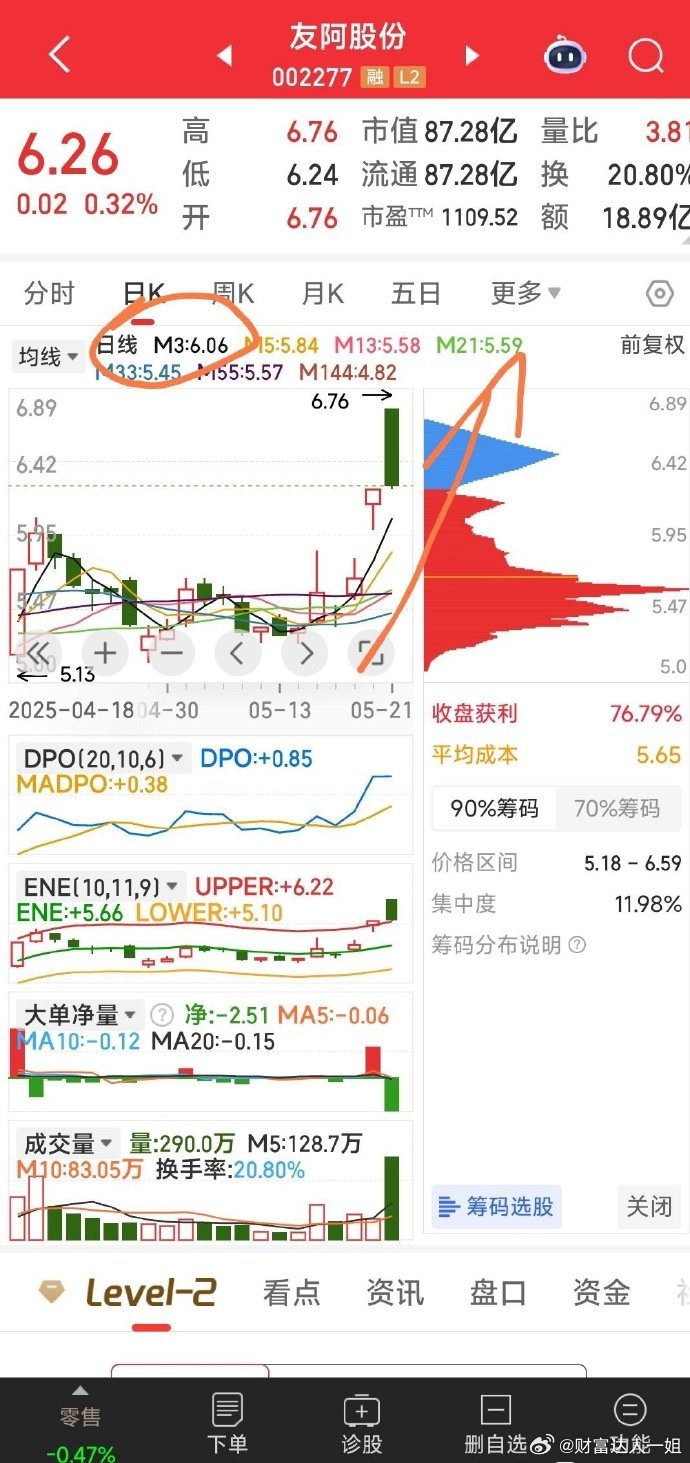Open the robot assistant icon
690x1463 pixels.
click(x=565, y=54)
